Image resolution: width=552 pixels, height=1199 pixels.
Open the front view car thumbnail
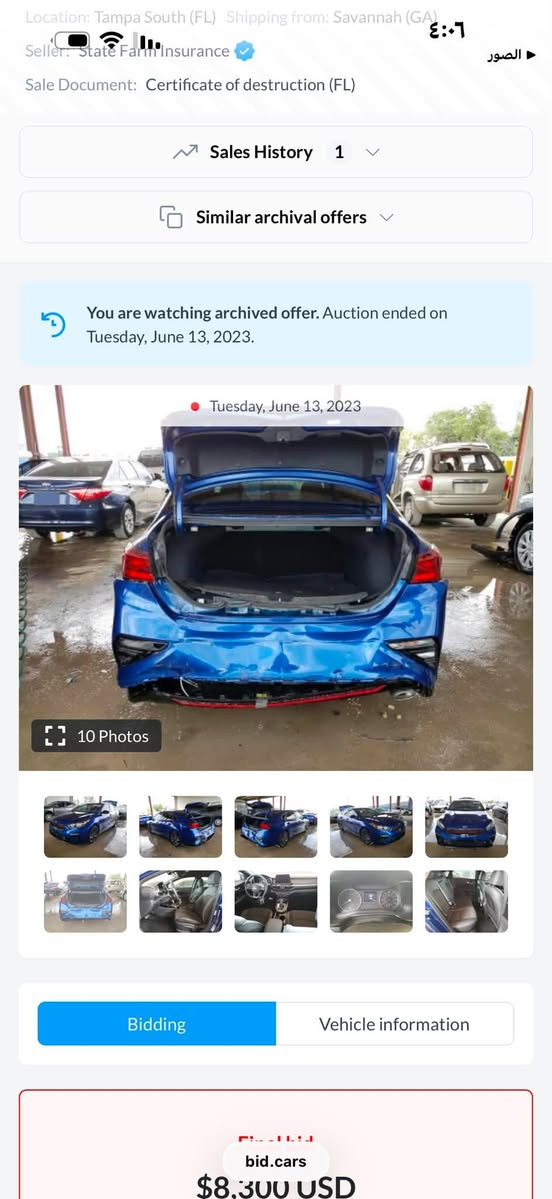tap(466, 827)
